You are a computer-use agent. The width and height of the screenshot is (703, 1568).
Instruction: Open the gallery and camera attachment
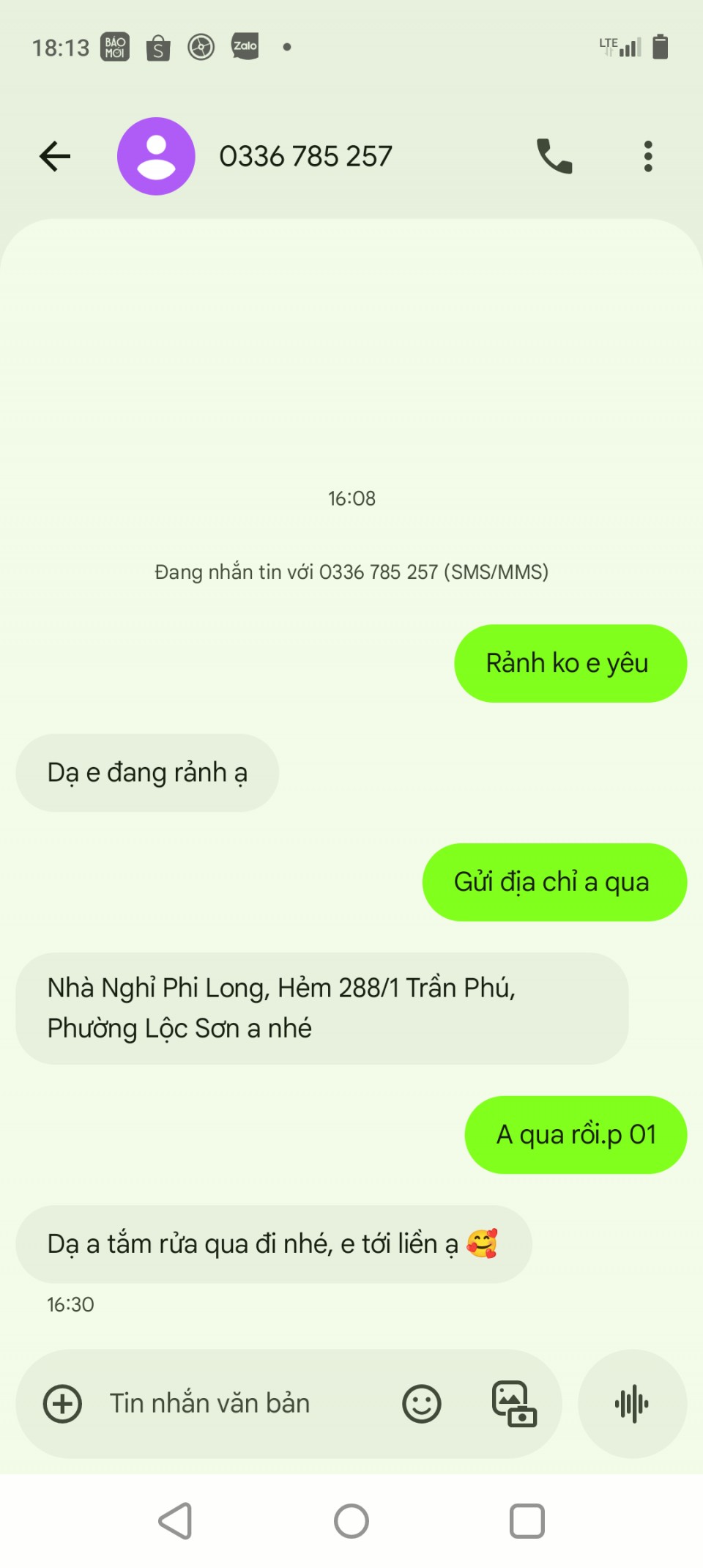pos(513,1404)
